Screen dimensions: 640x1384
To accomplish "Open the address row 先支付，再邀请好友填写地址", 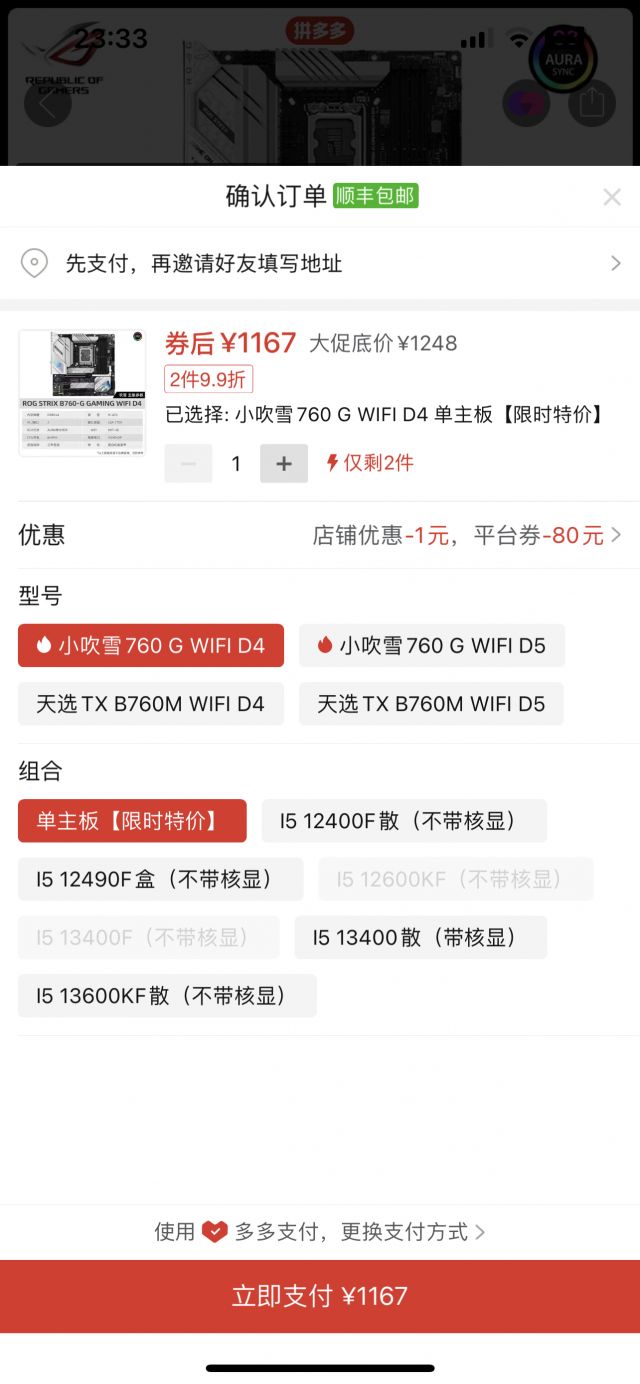I will (320, 263).
